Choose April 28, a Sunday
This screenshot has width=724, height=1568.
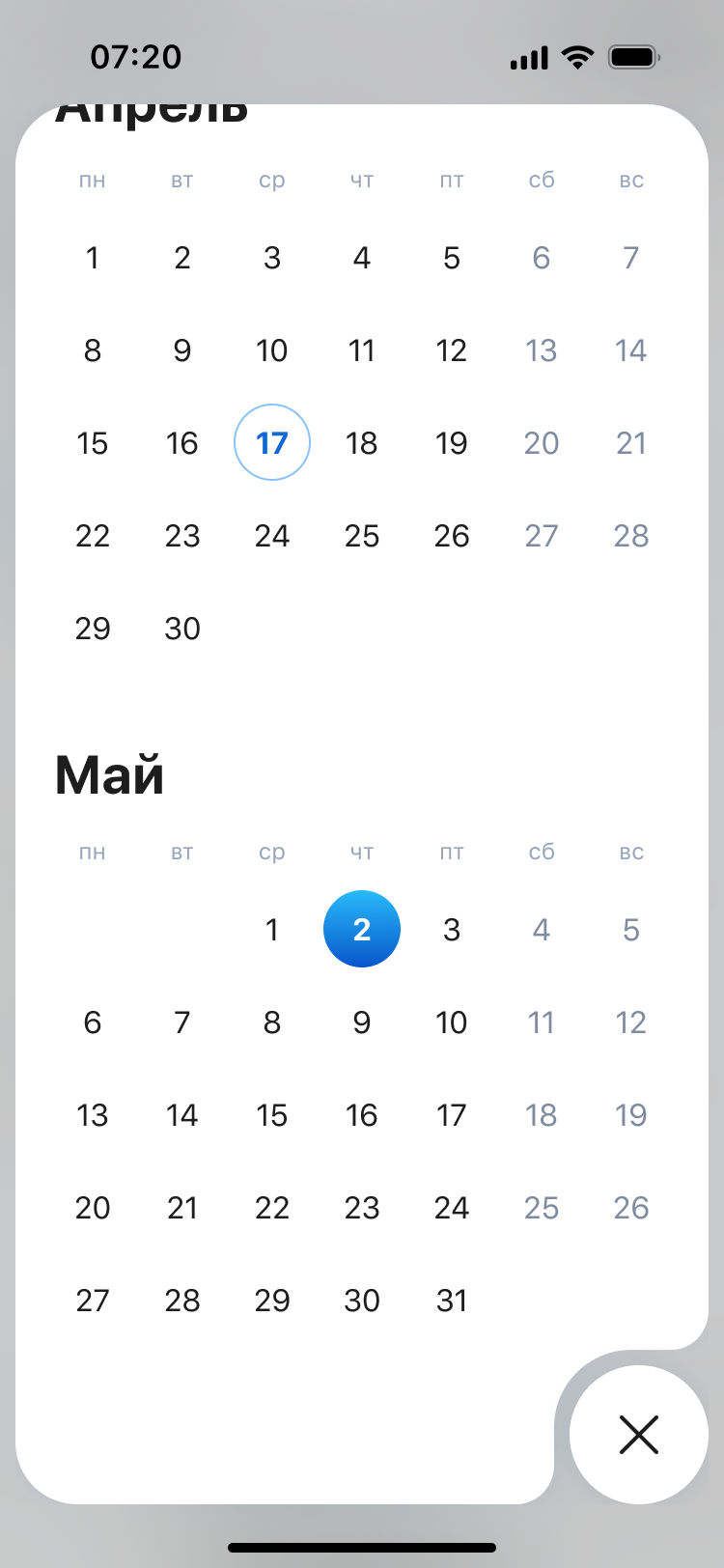[631, 536]
